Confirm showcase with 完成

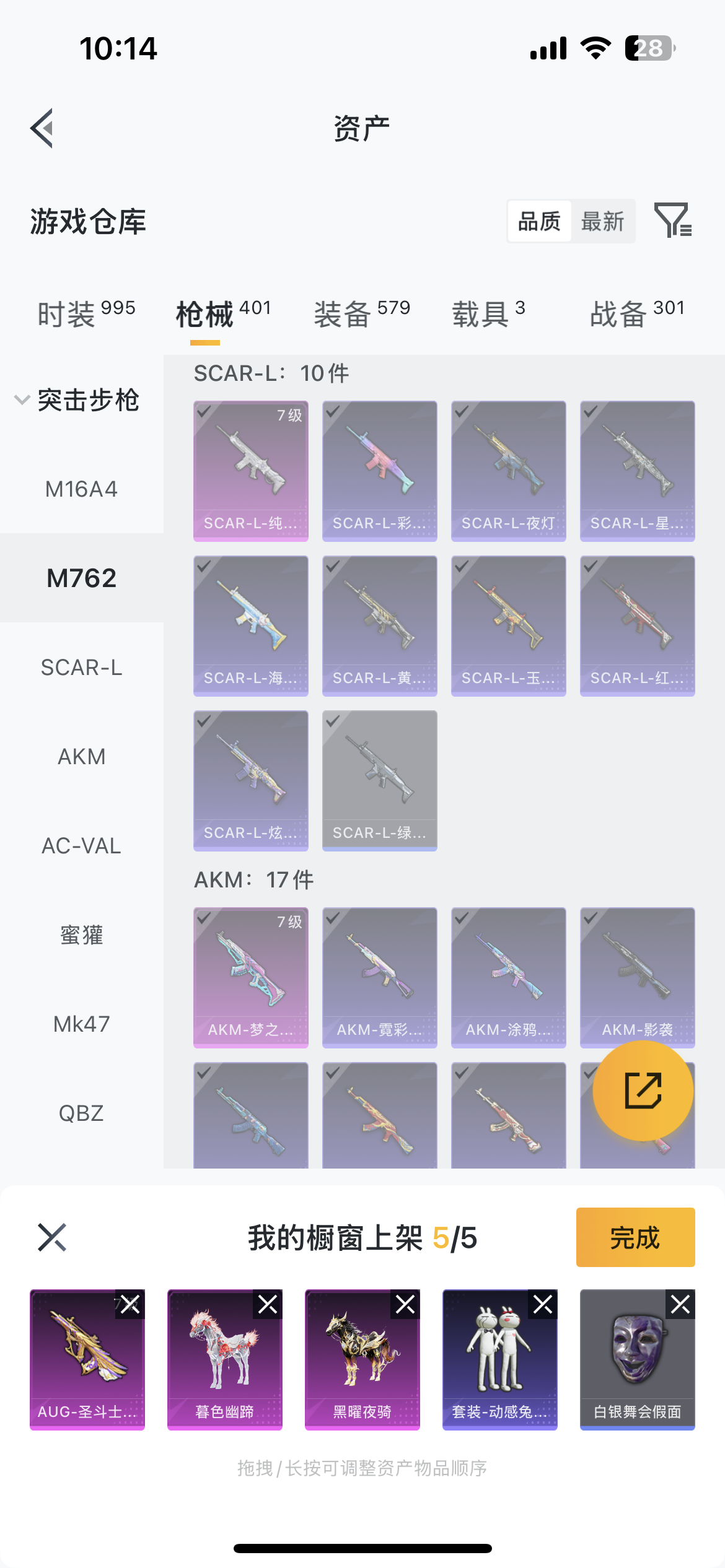[x=635, y=1237]
